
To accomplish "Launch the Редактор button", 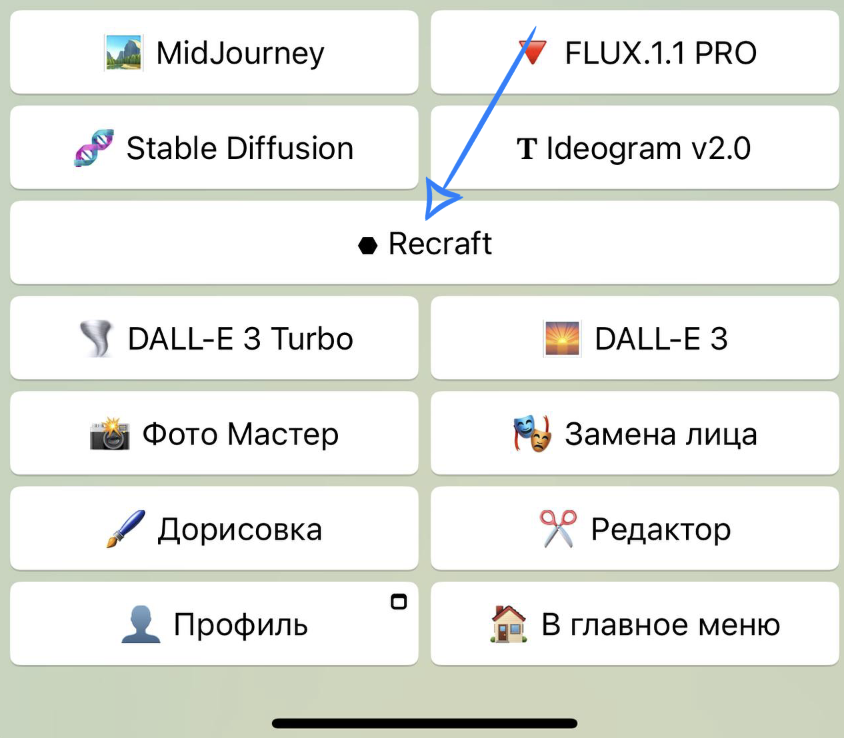I will pyautogui.click(x=634, y=529).
